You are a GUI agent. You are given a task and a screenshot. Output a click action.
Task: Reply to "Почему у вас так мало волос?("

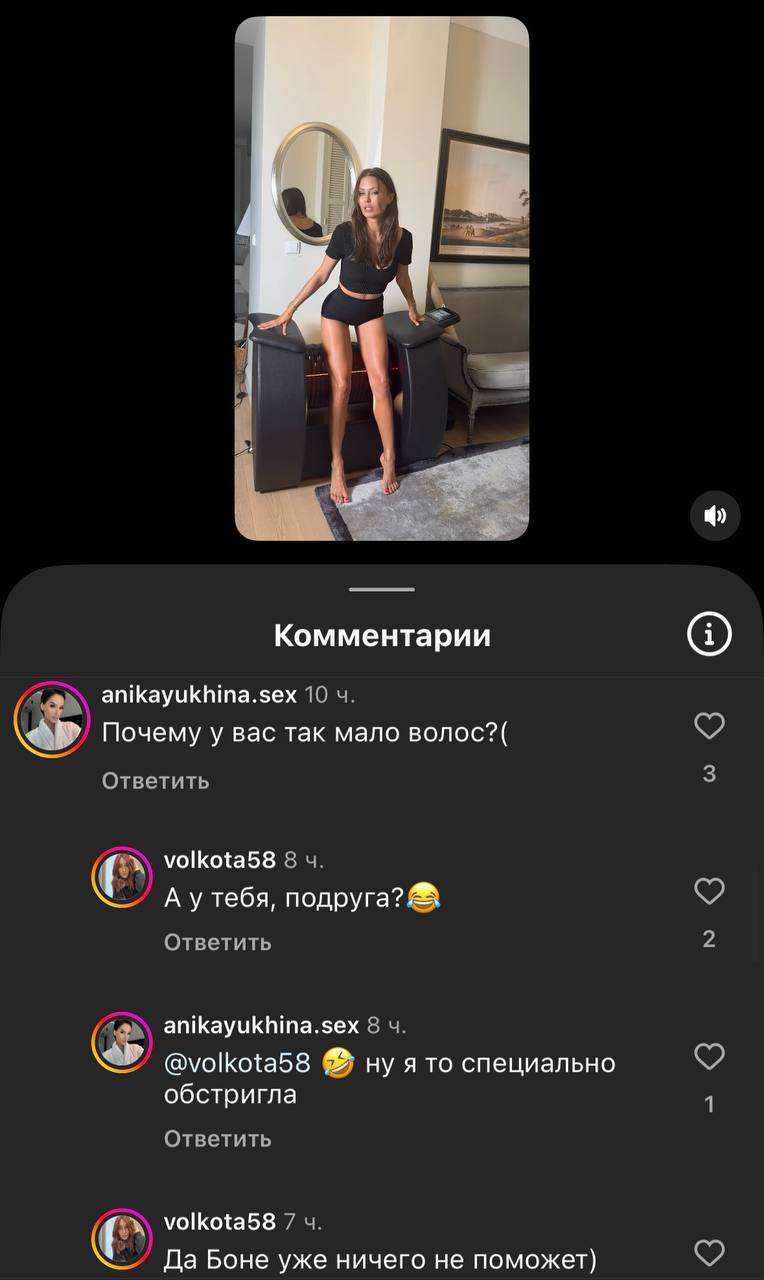[155, 781]
